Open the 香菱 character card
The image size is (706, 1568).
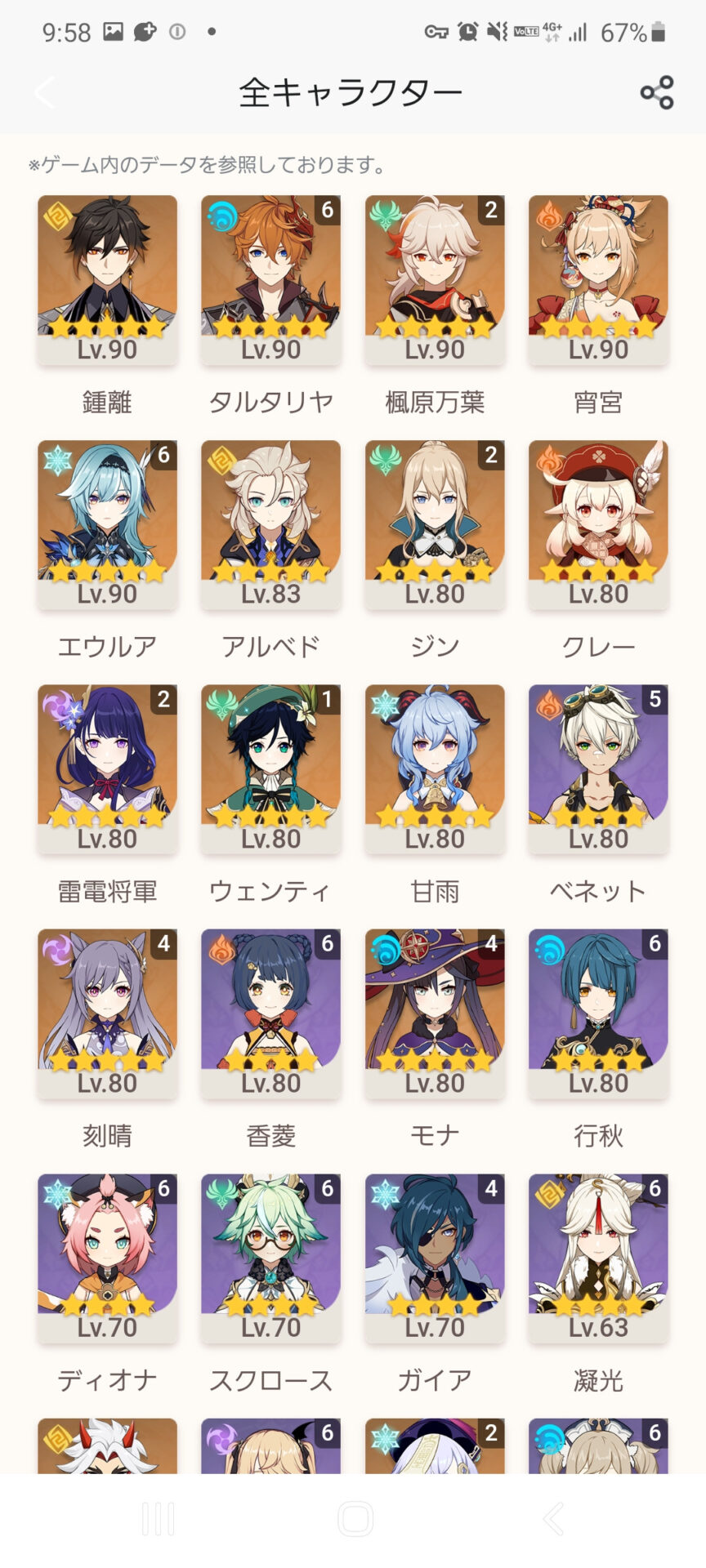[270, 1013]
